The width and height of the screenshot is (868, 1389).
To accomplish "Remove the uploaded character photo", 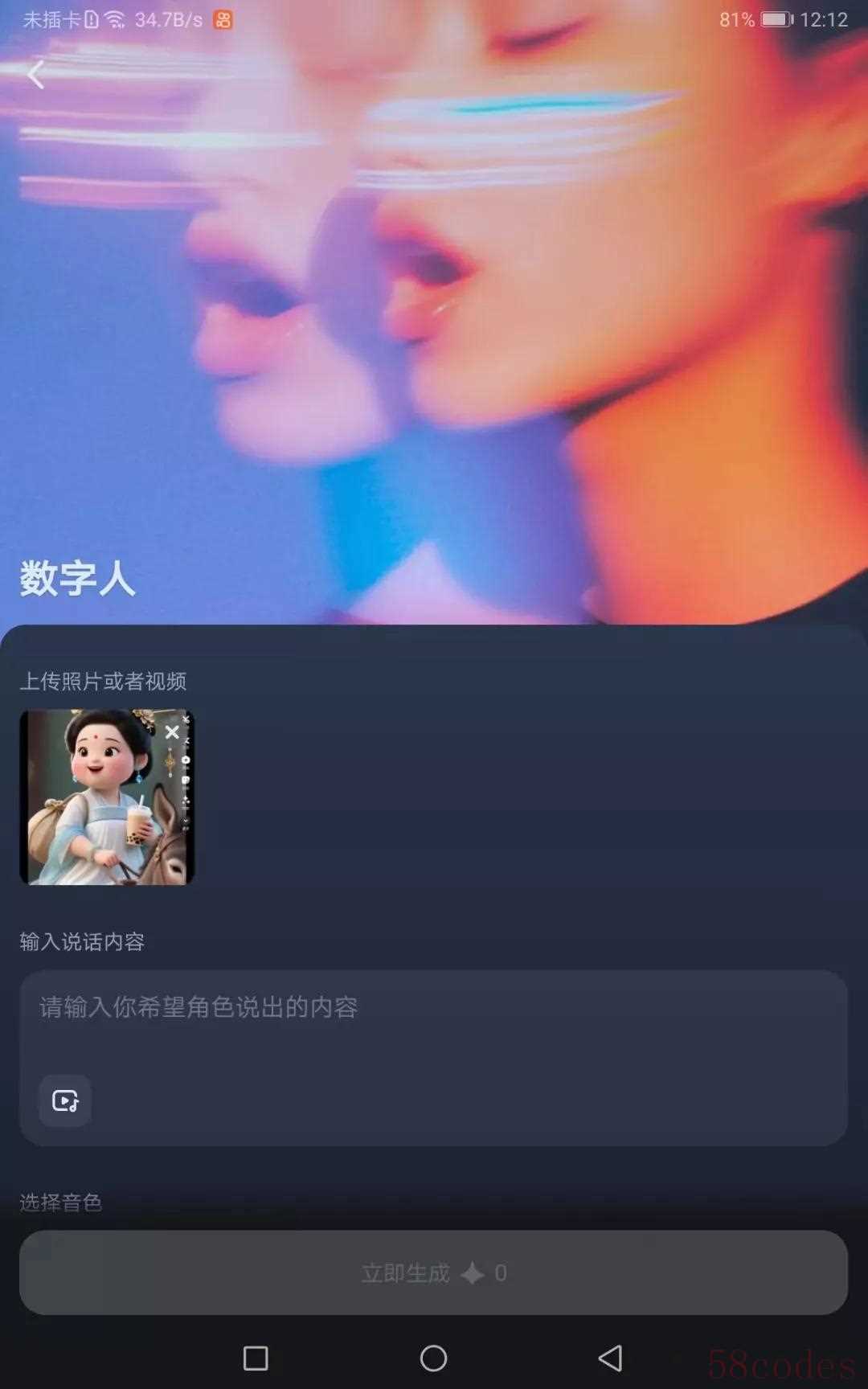I will [x=172, y=731].
